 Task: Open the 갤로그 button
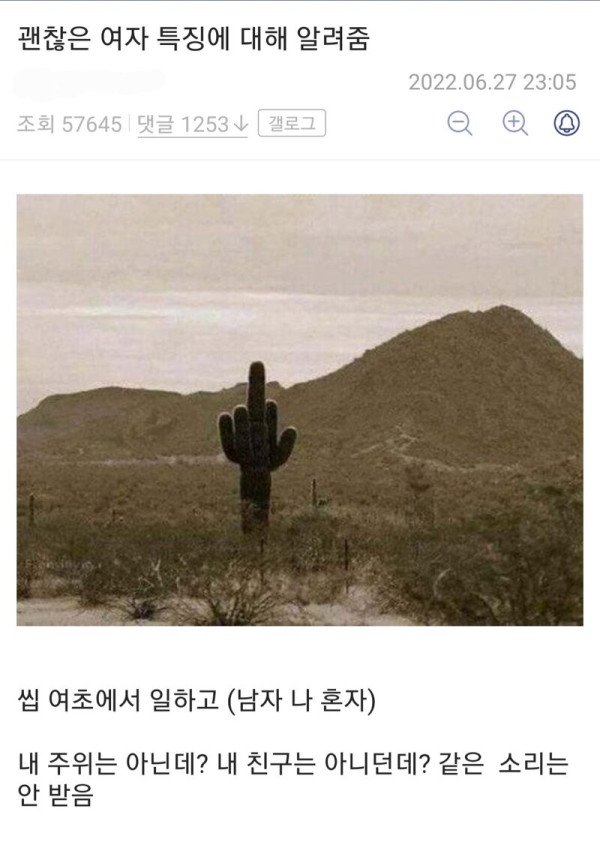pyautogui.click(x=291, y=124)
